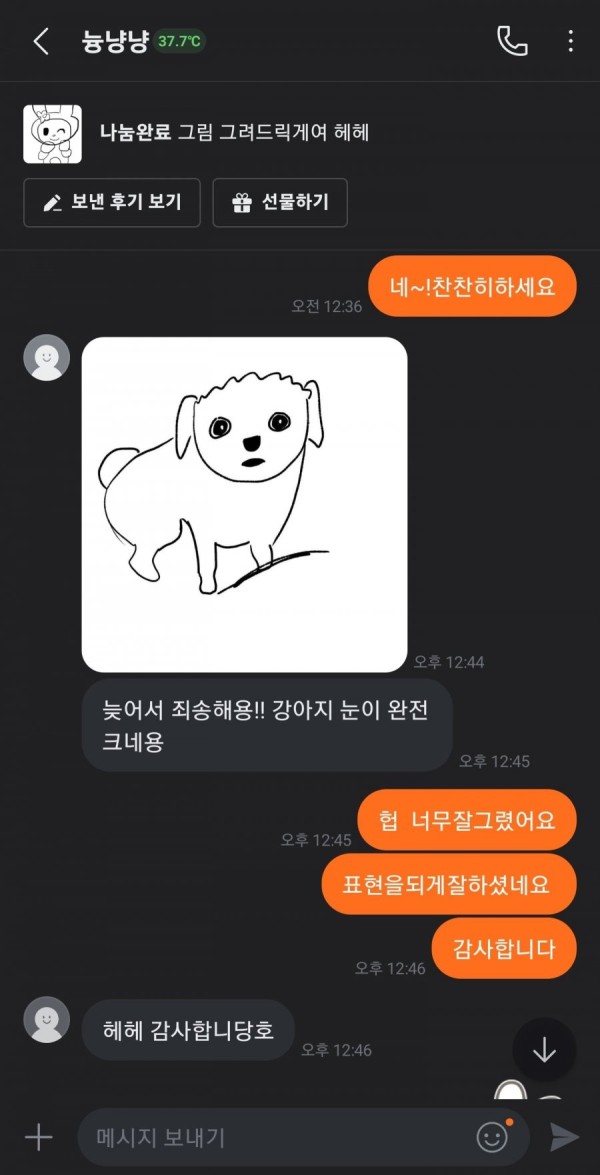View sender's profile avatar beside drawing

click(x=46, y=358)
